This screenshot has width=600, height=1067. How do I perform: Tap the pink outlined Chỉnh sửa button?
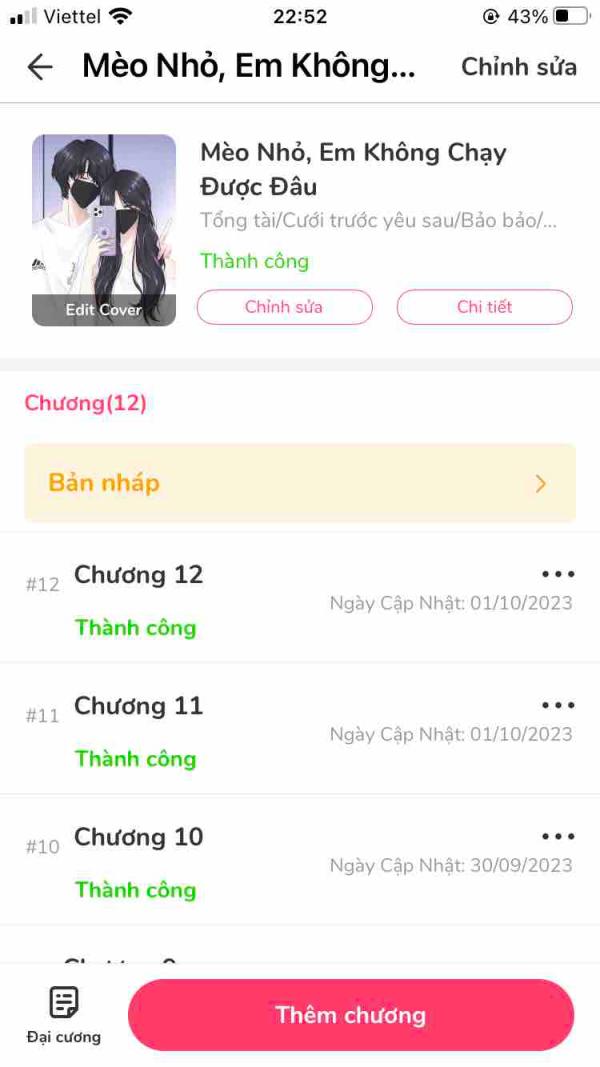pyautogui.click(x=284, y=307)
